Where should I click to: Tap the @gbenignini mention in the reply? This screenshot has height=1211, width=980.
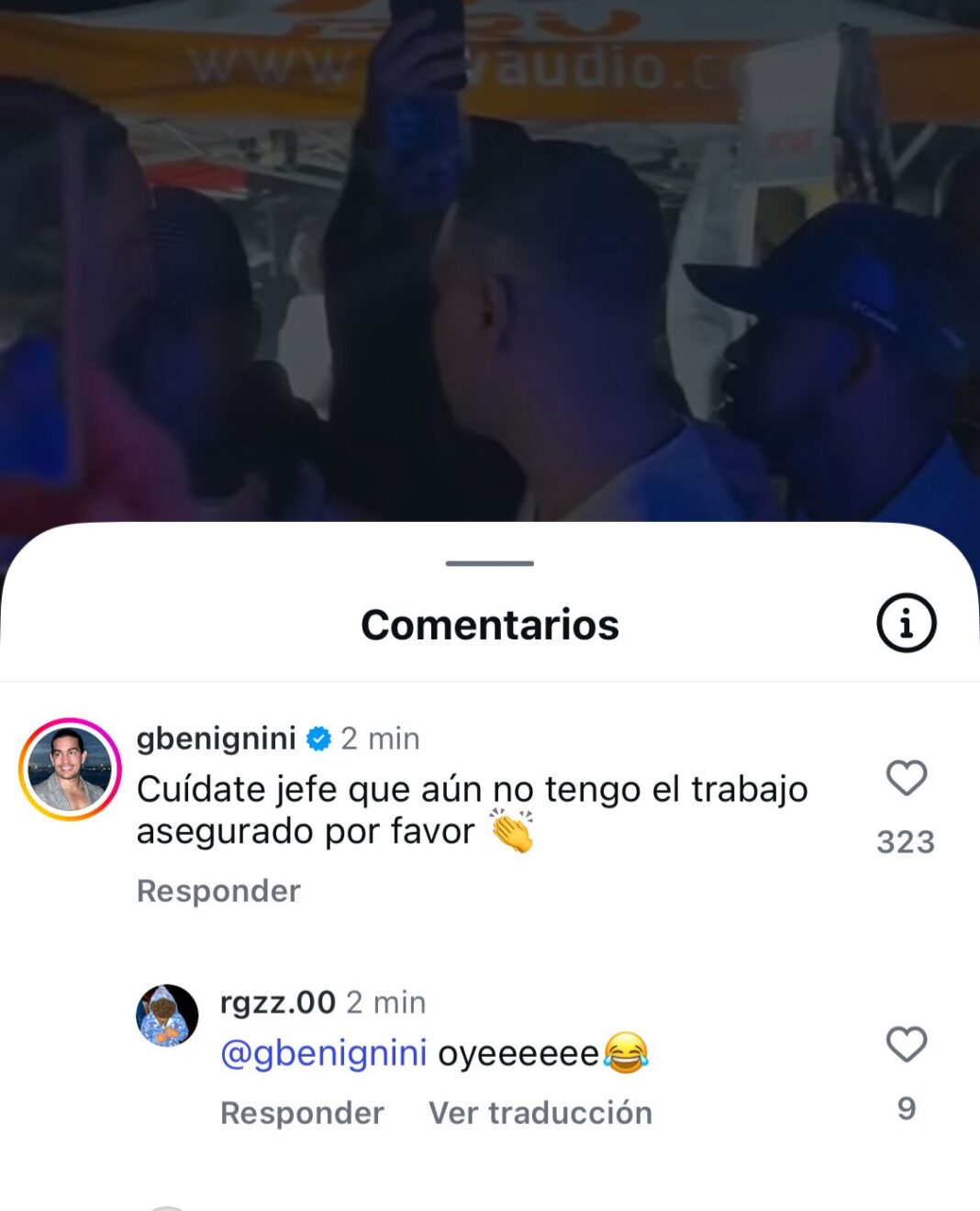[x=324, y=1054]
